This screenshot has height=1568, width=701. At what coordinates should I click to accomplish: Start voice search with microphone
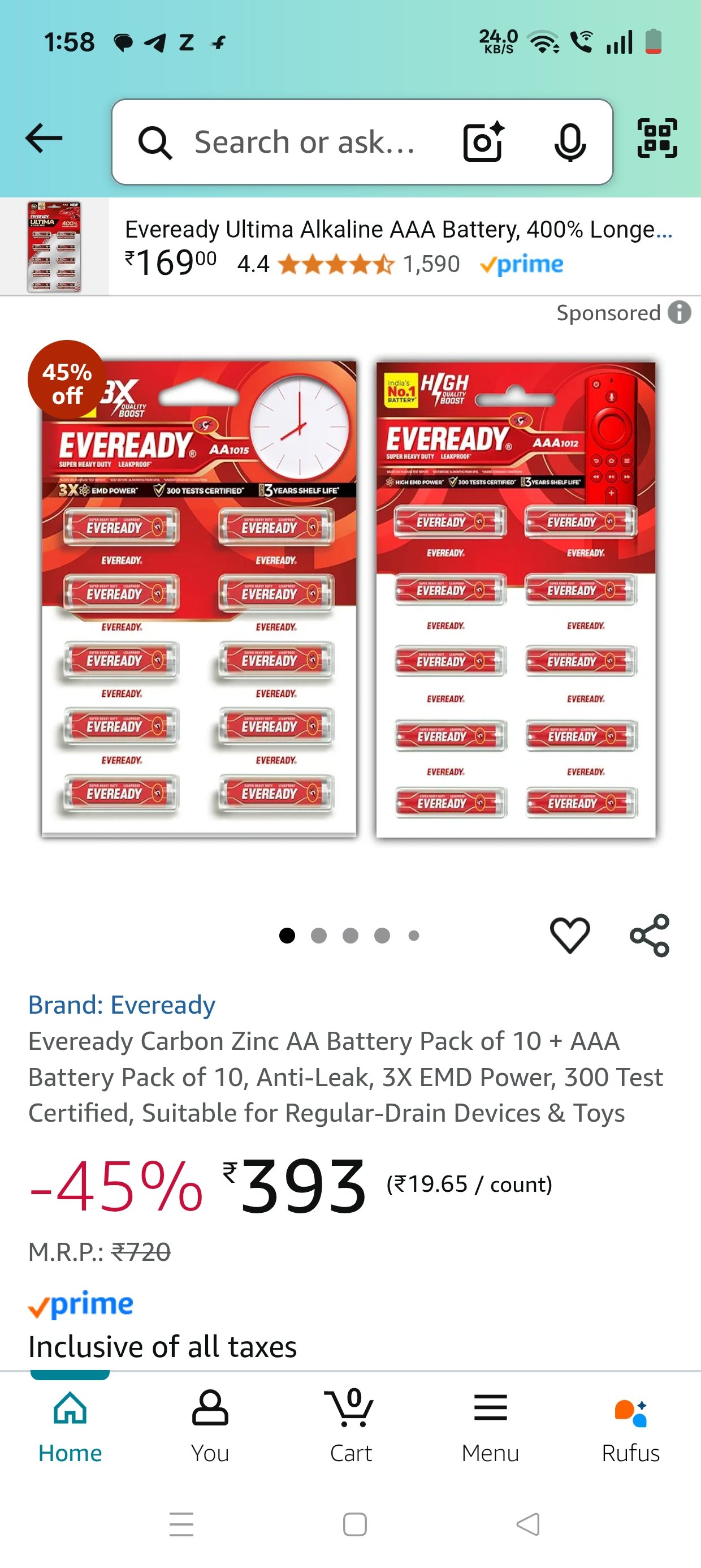click(x=570, y=143)
